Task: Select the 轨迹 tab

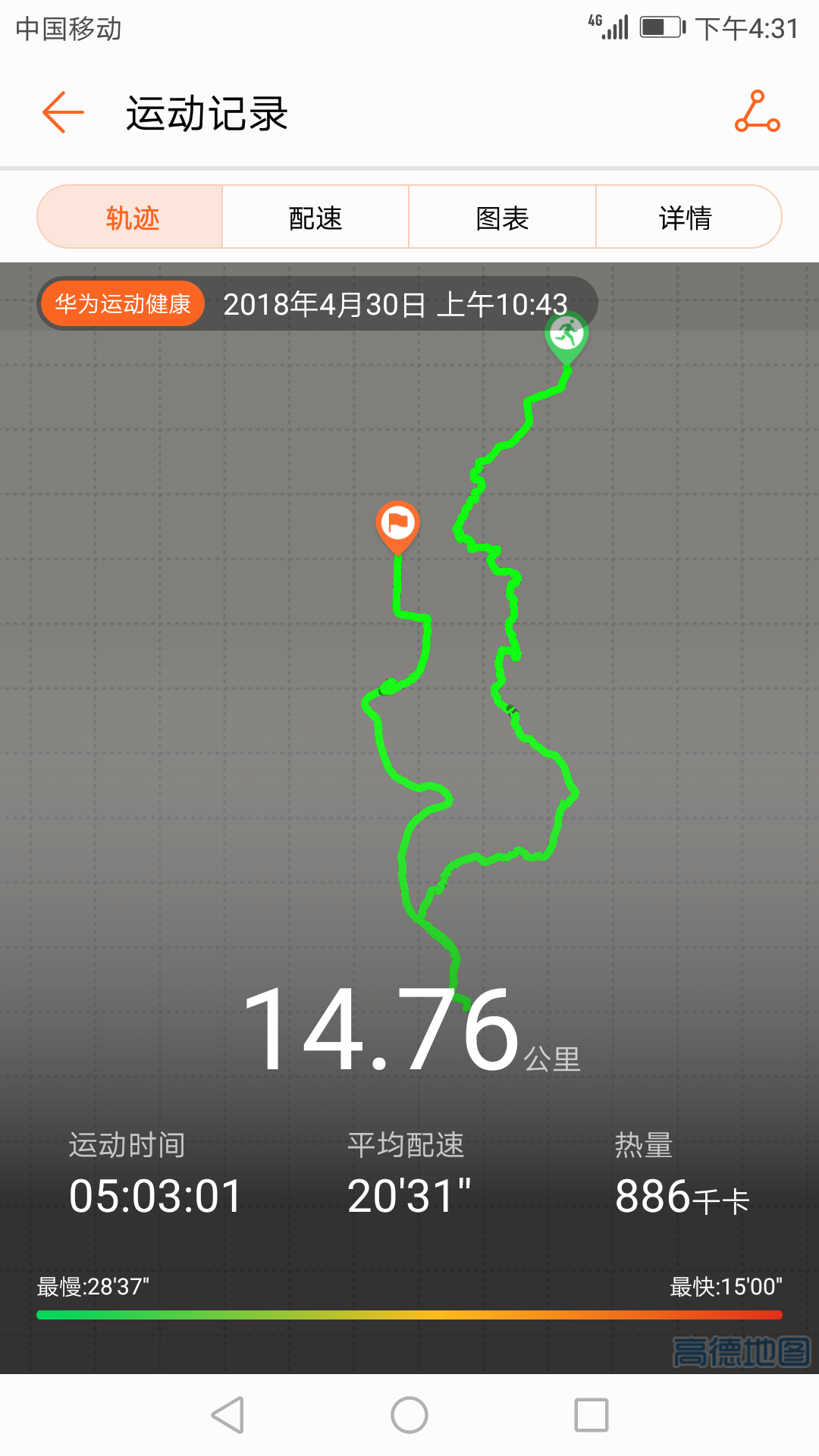Action: pyautogui.click(x=131, y=218)
